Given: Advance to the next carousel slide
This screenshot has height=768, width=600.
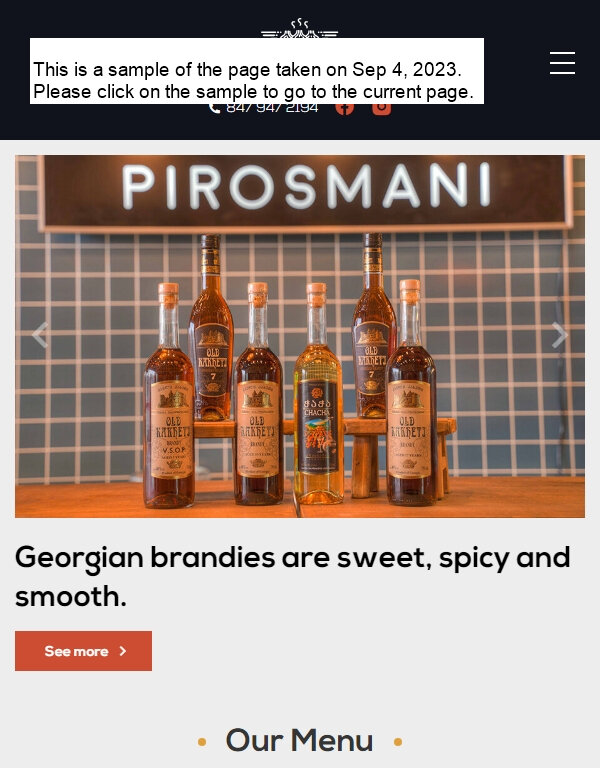Looking at the screenshot, I should (559, 335).
